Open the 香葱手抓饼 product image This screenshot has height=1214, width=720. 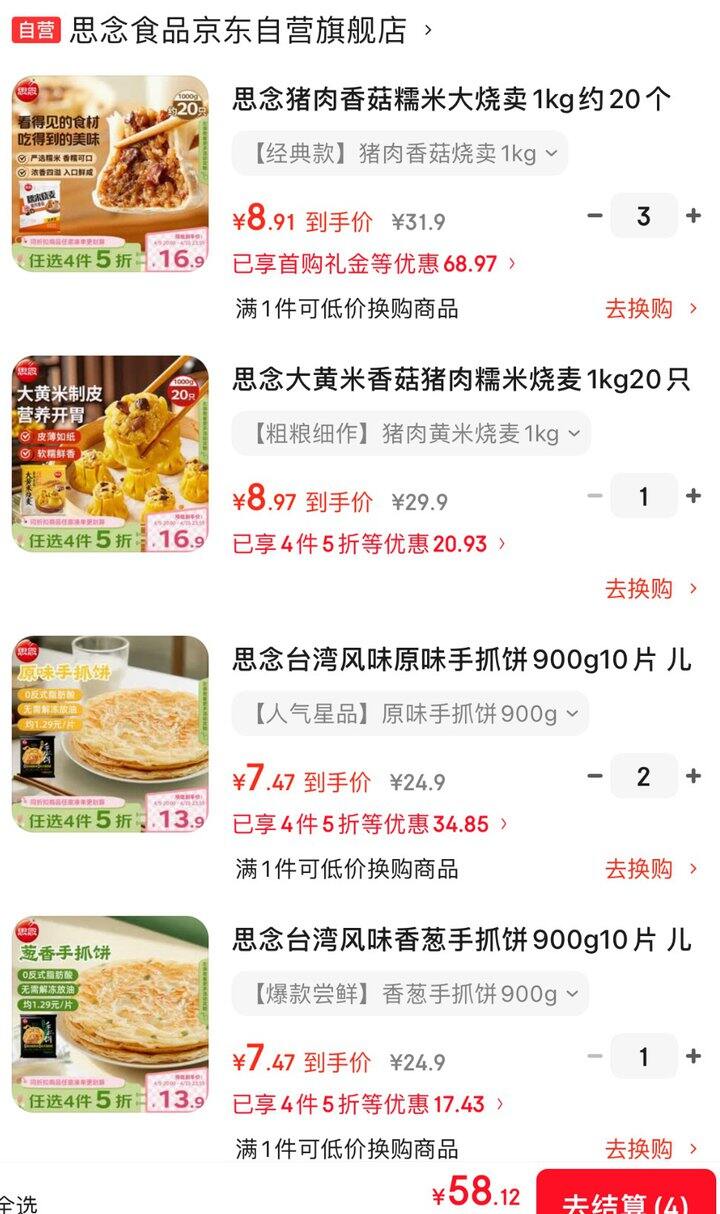(x=110, y=1014)
